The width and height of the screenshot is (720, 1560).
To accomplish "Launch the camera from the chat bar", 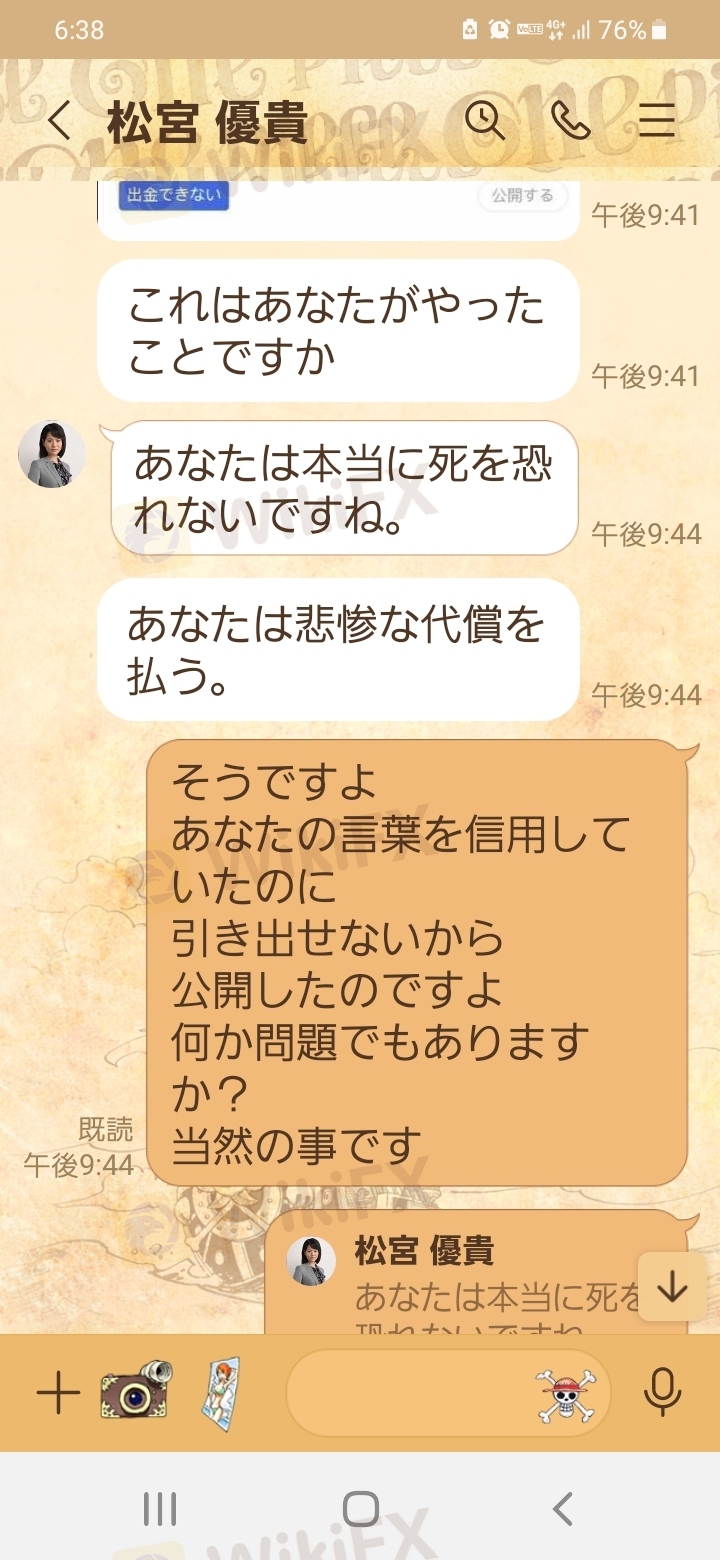I will point(136,1390).
